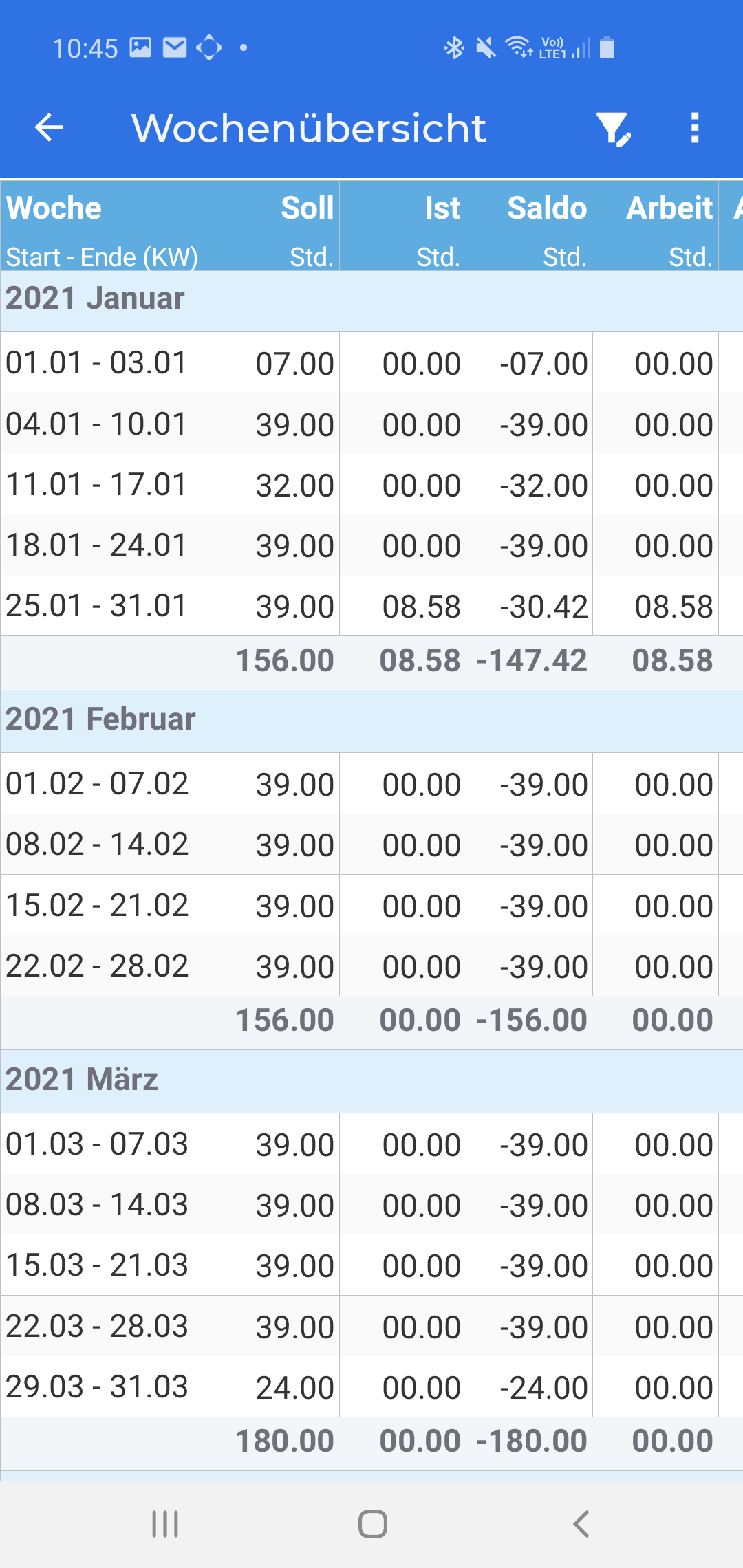Viewport: 743px width, 1568px height.
Task: Tap the system home button
Action: [372, 1523]
